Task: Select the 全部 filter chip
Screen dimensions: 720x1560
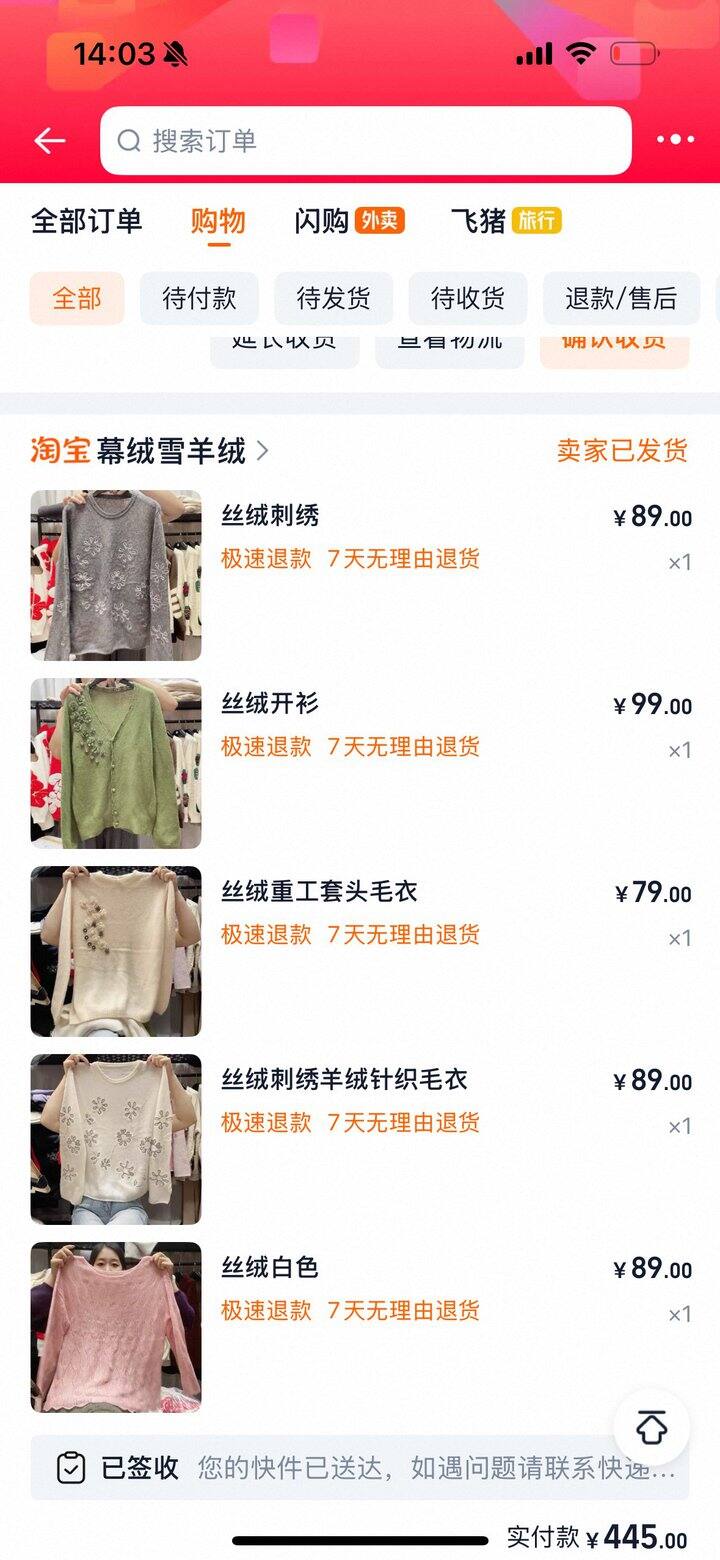Action: pos(77,298)
